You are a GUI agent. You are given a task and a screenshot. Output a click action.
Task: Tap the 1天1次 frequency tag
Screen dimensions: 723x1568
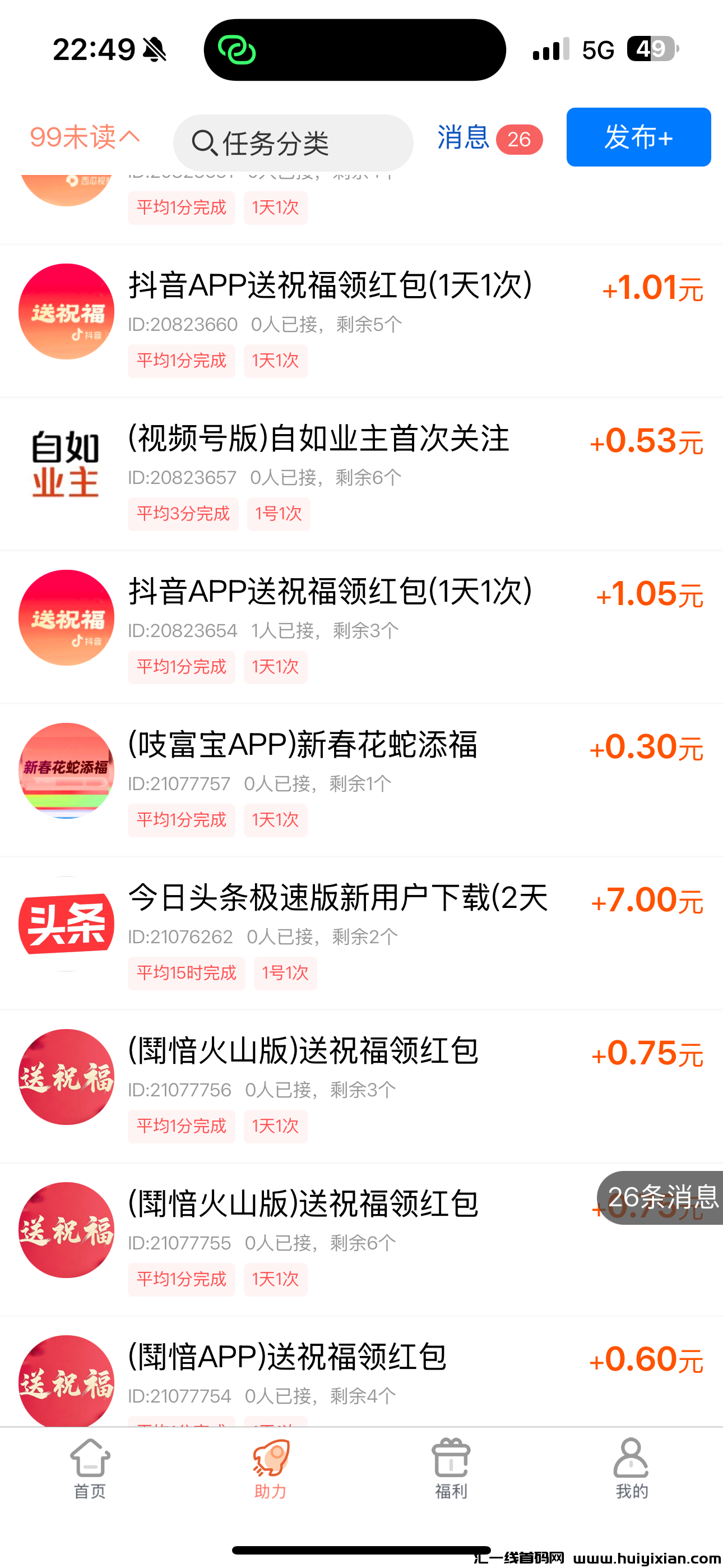[275, 361]
